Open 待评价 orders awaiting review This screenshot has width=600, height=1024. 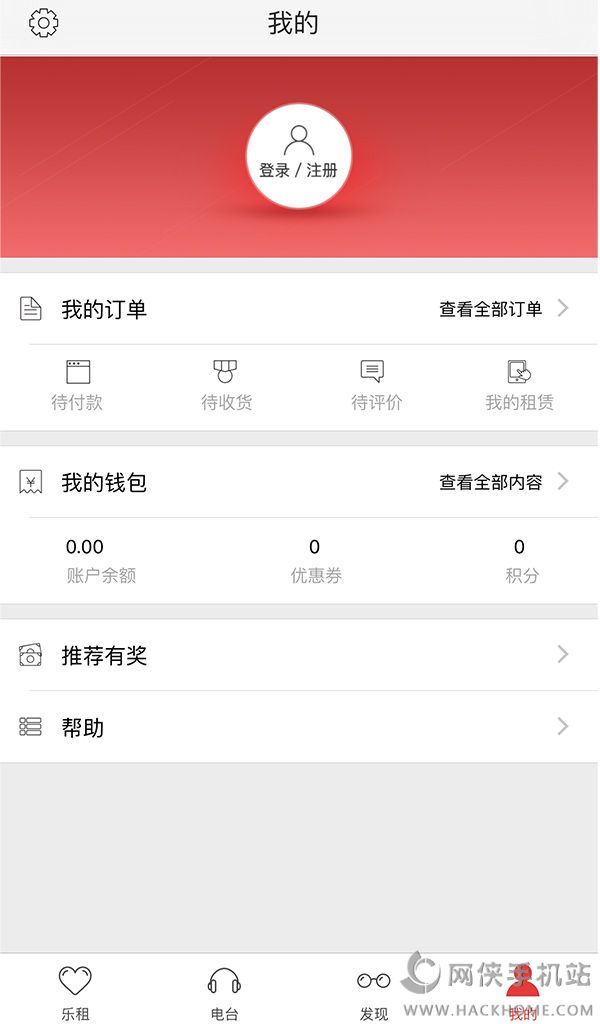[374, 387]
